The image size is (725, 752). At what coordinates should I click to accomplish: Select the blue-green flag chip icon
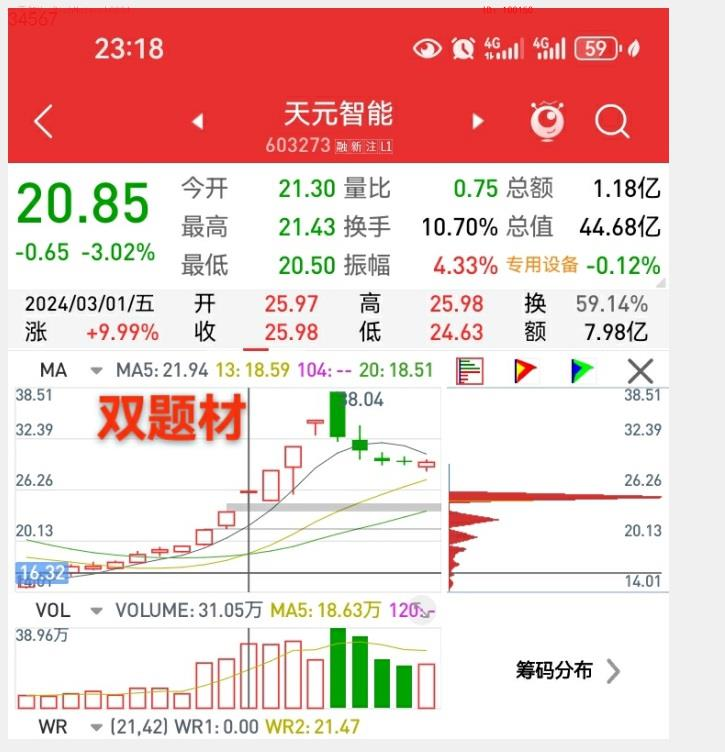click(x=582, y=371)
